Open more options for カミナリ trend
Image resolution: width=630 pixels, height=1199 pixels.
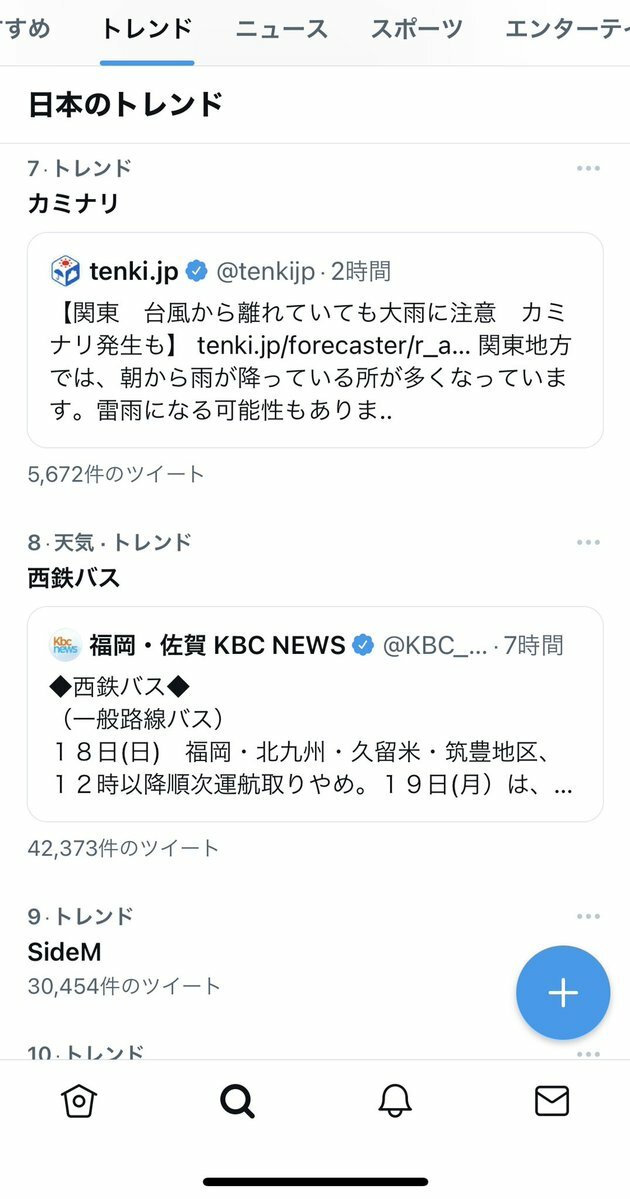tap(588, 168)
